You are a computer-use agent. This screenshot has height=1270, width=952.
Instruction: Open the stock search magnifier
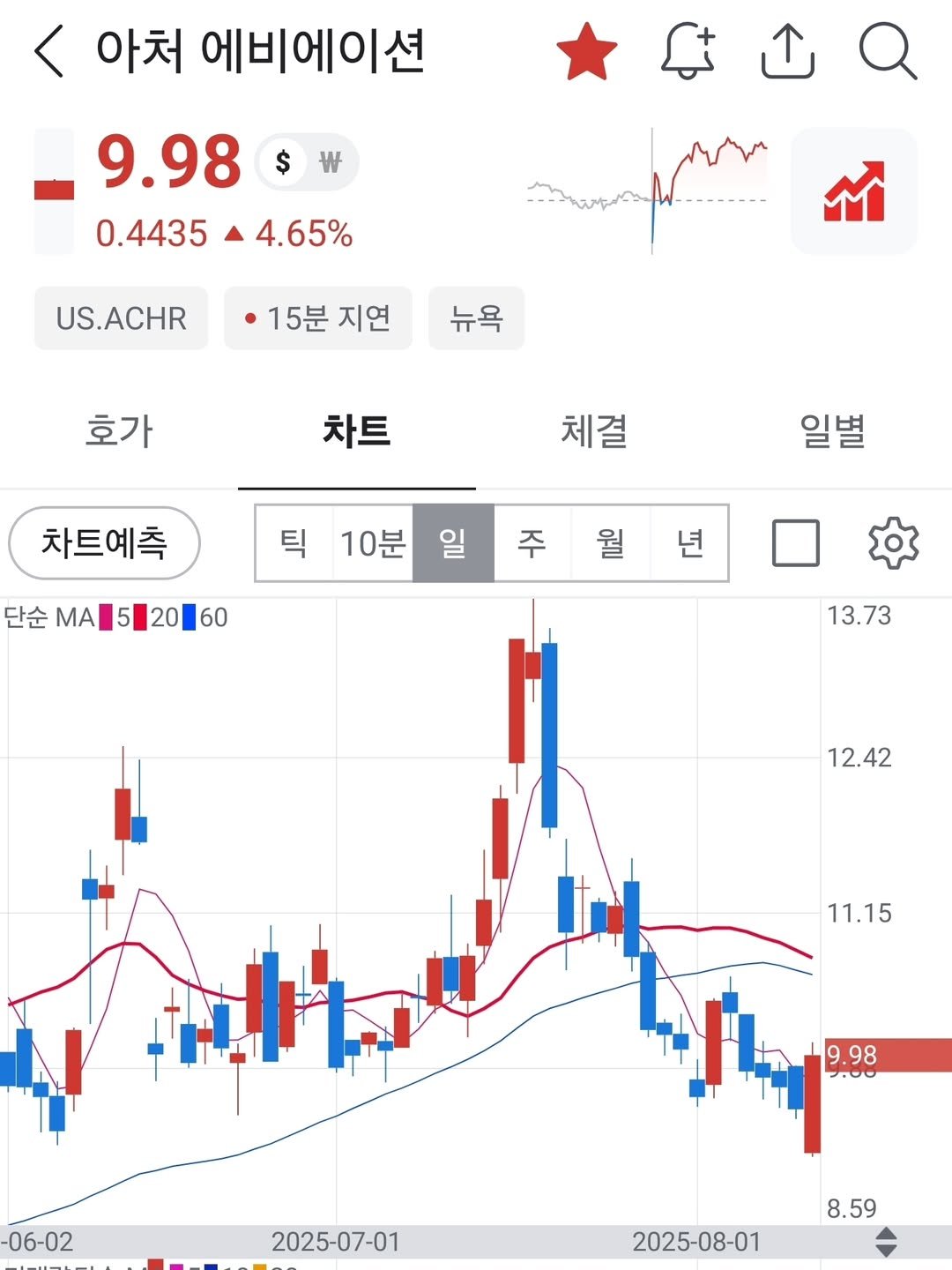(888, 52)
